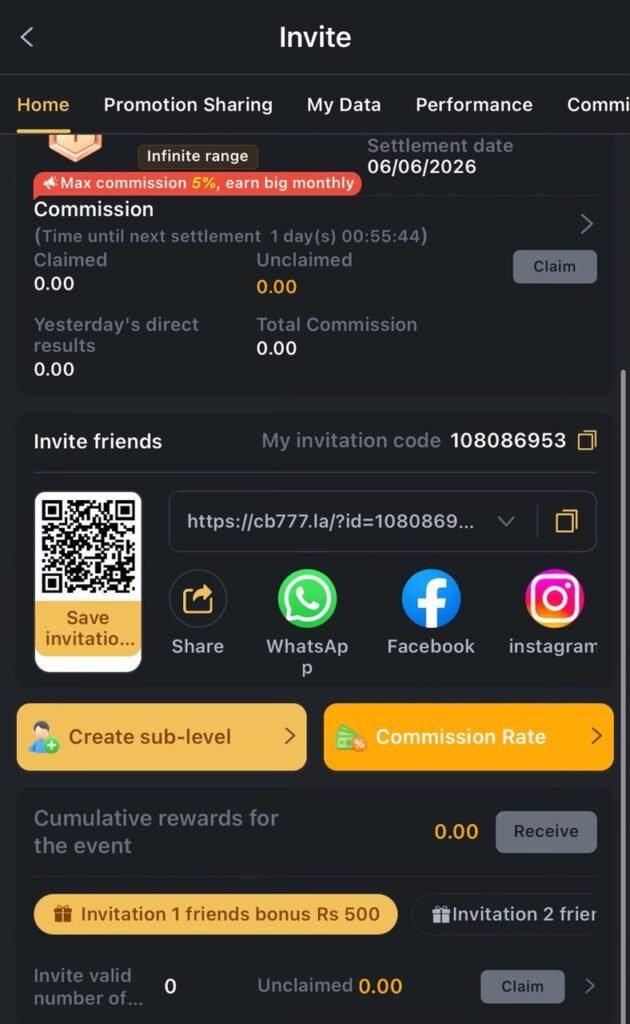Copy the invitation link URL

[x=566, y=521]
